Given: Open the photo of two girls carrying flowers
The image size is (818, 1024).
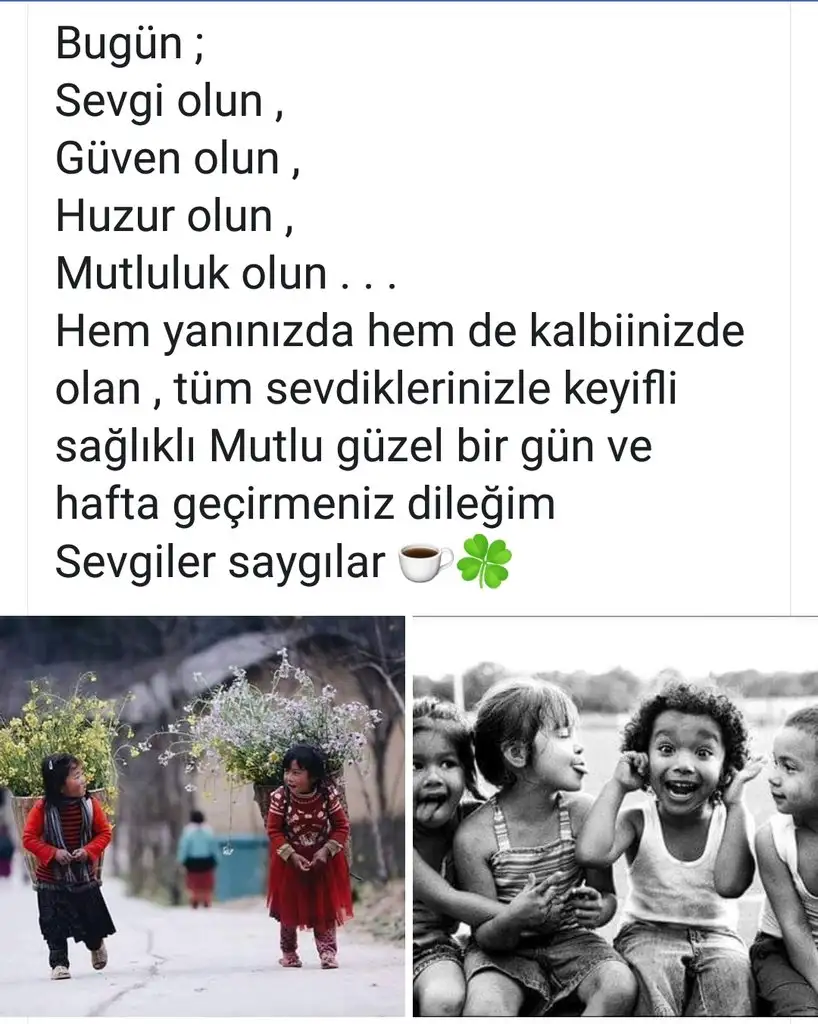Looking at the screenshot, I should 202,815.
